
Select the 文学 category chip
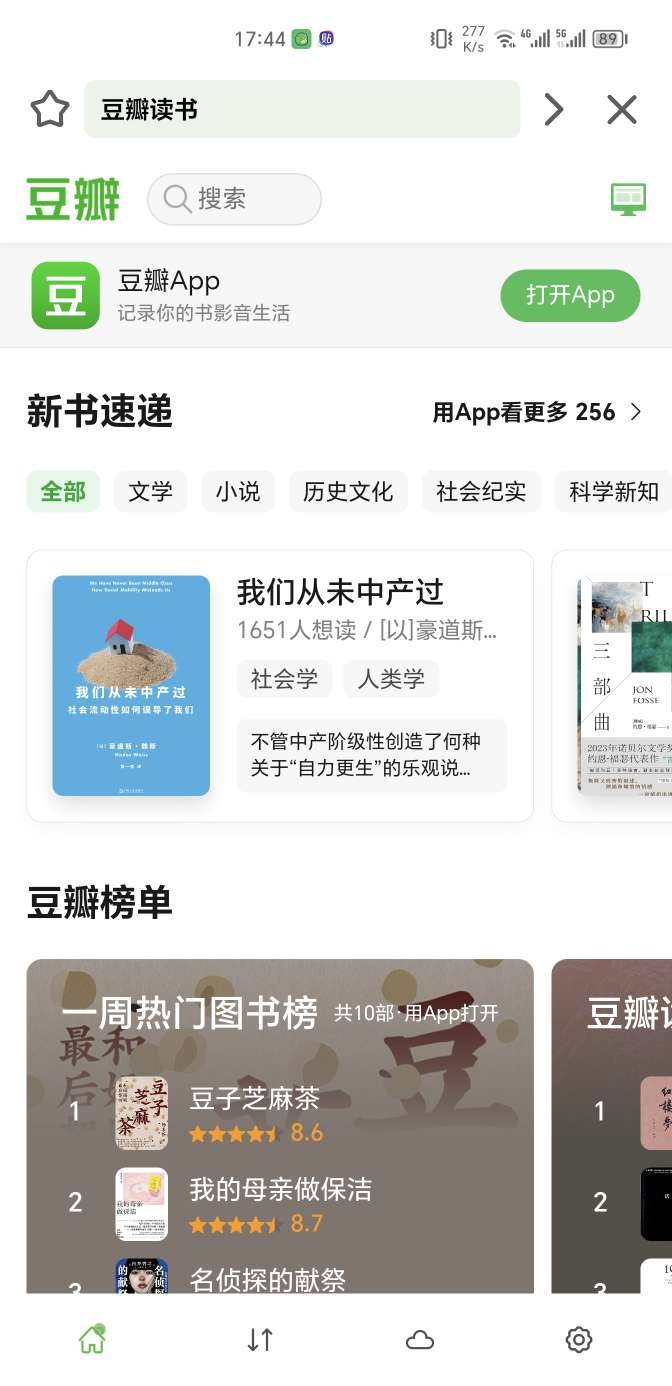[x=150, y=491]
